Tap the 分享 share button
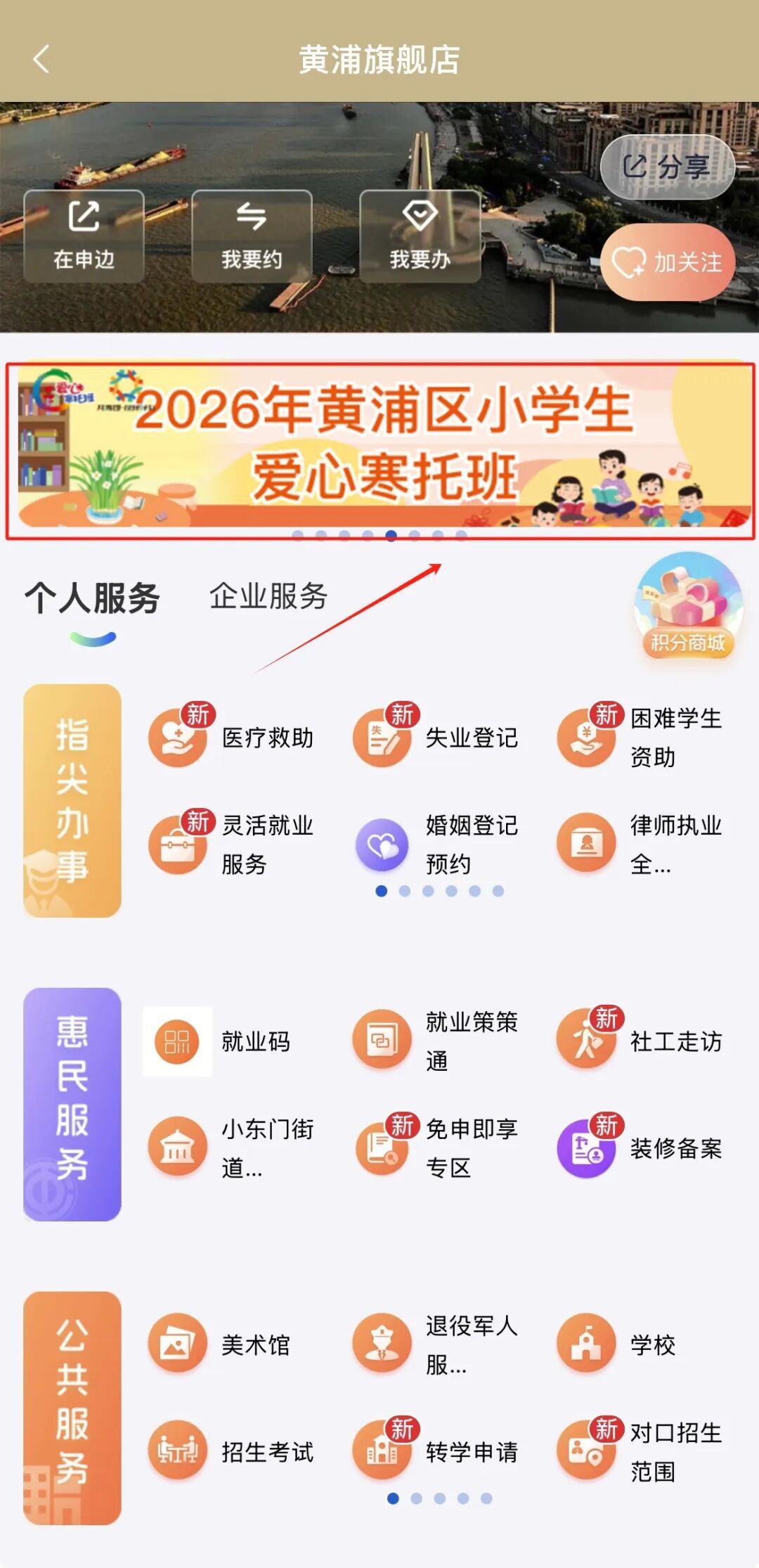759x1568 pixels. coord(667,167)
